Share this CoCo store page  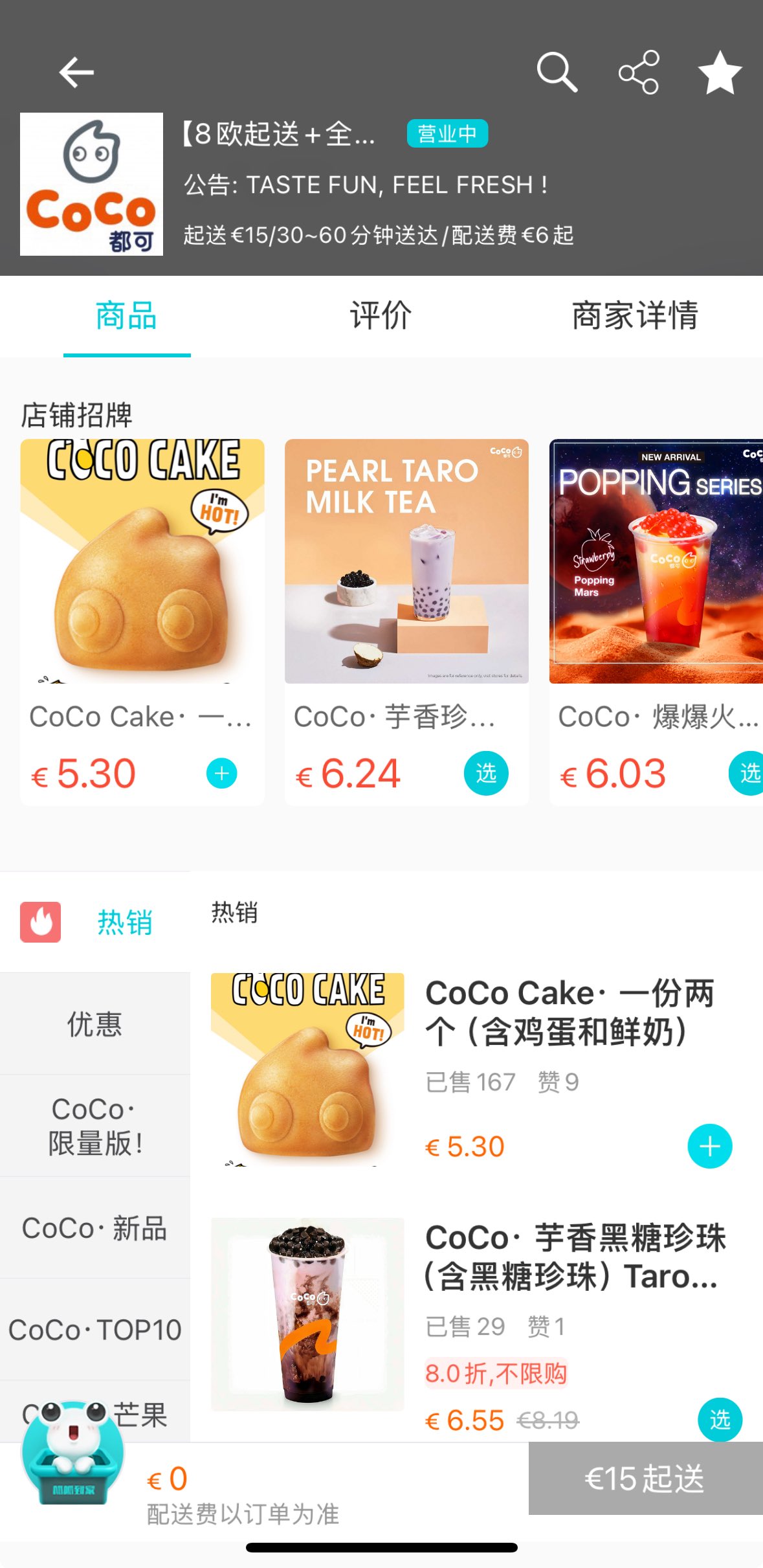pos(639,72)
